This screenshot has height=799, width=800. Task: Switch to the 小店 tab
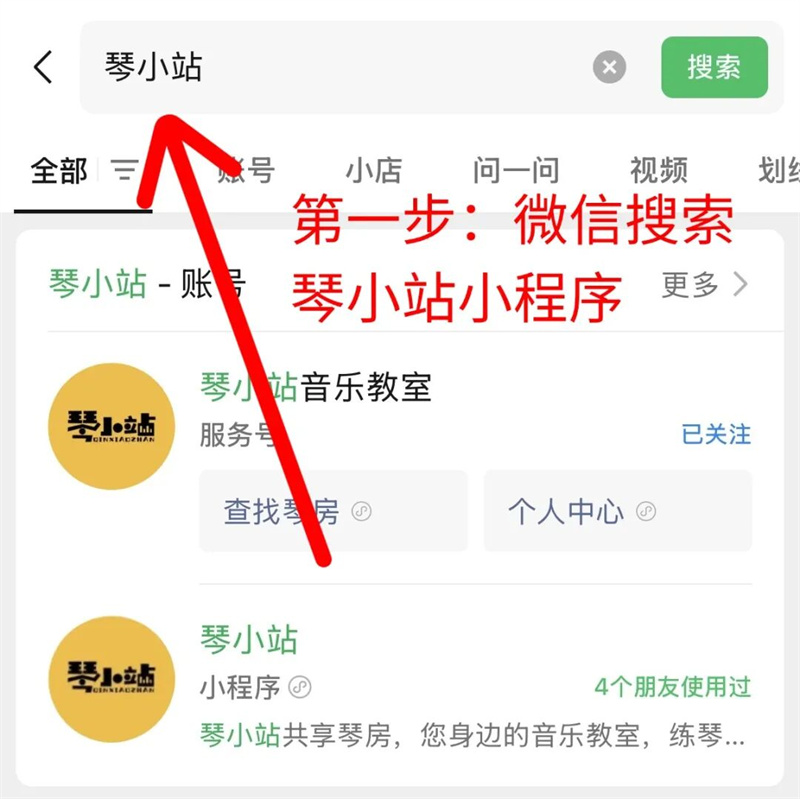(x=373, y=171)
